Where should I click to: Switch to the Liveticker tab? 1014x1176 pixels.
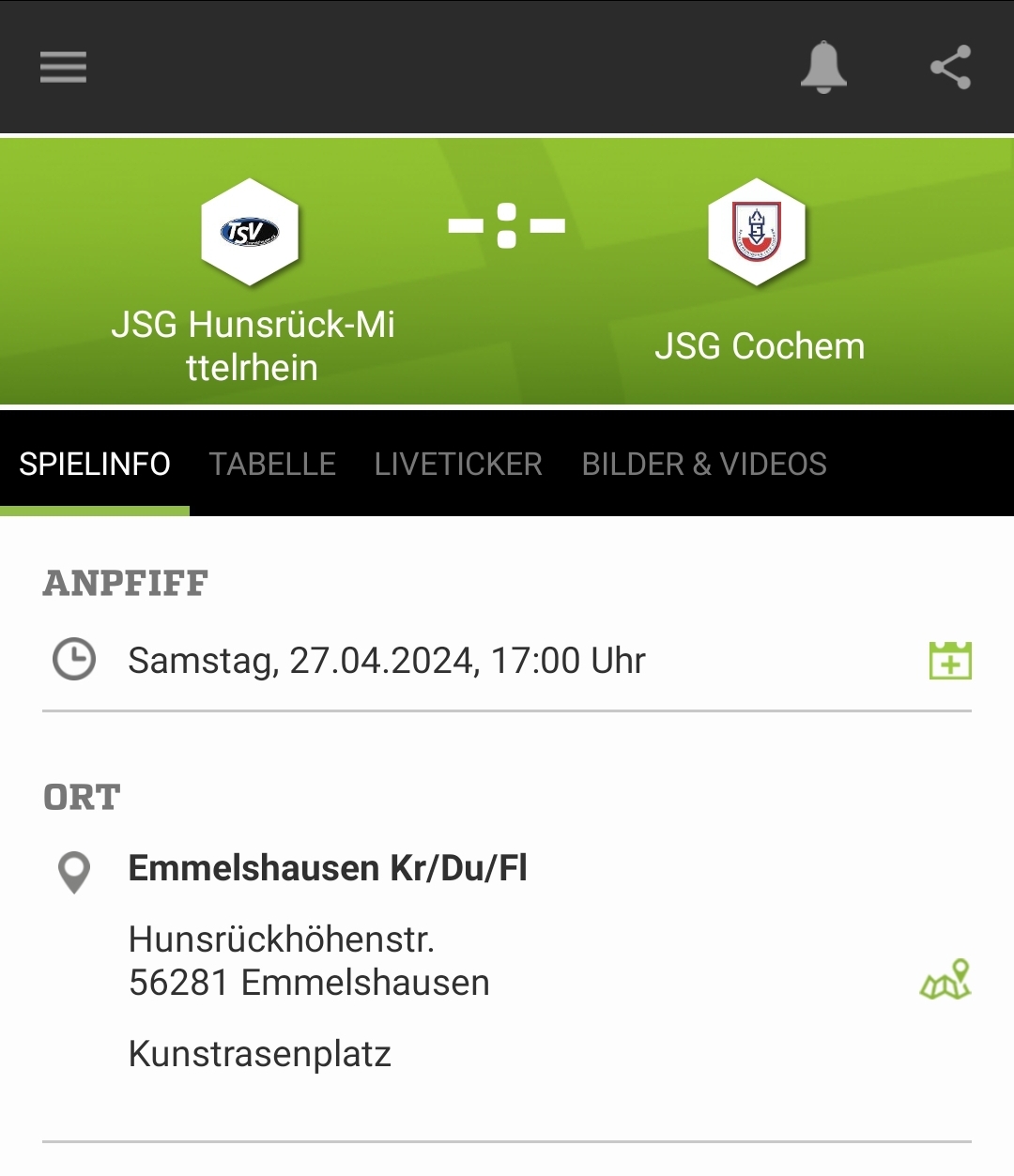(458, 465)
